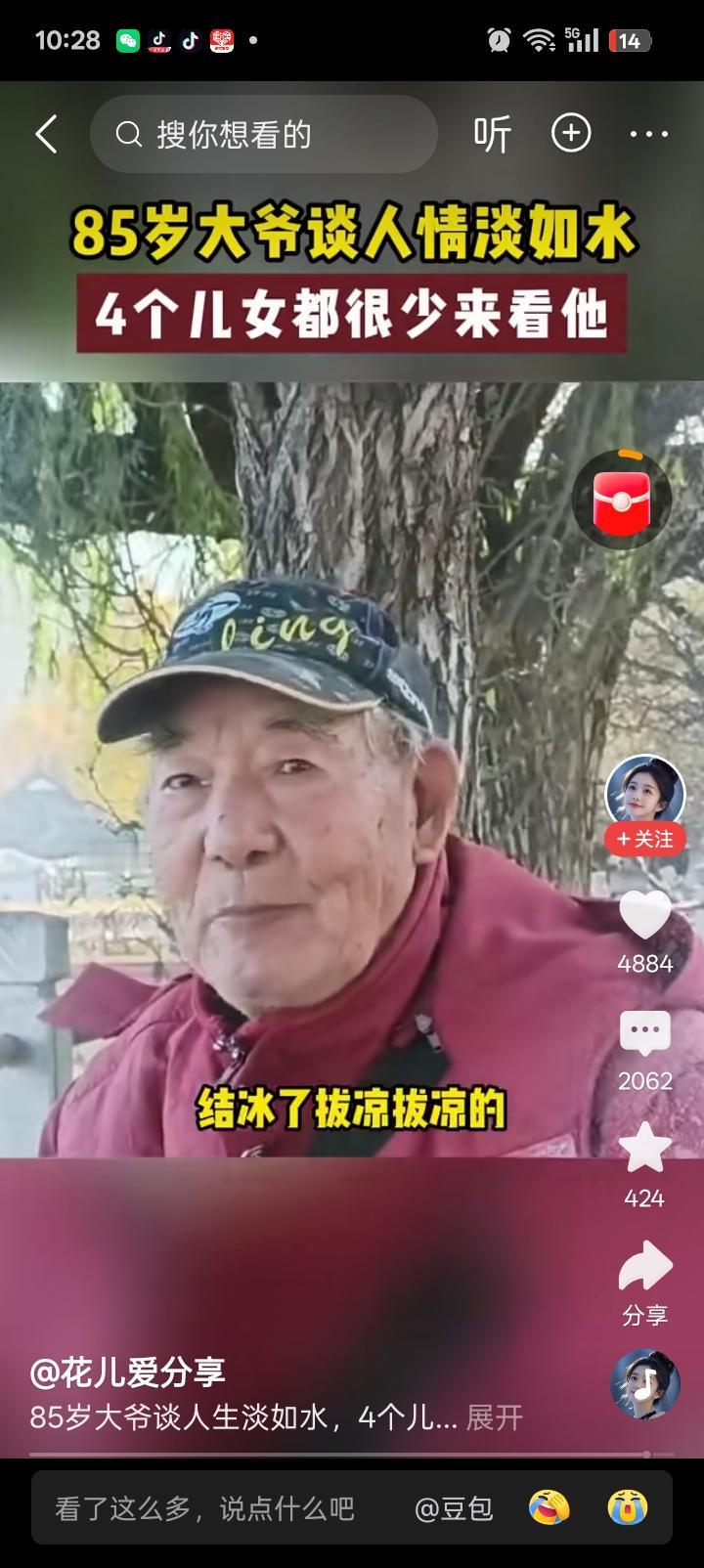Open the search magnifier in the search bar
The width and height of the screenshot is (704, 1568).
click(128, 135)
